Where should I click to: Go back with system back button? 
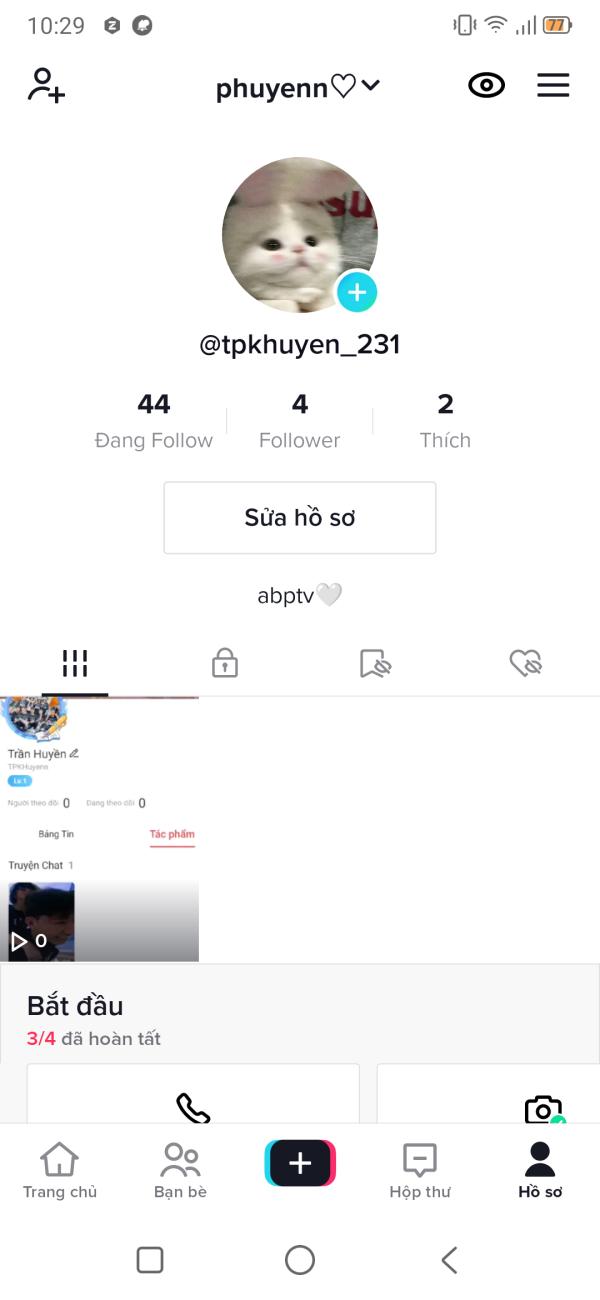point(450,1260)
